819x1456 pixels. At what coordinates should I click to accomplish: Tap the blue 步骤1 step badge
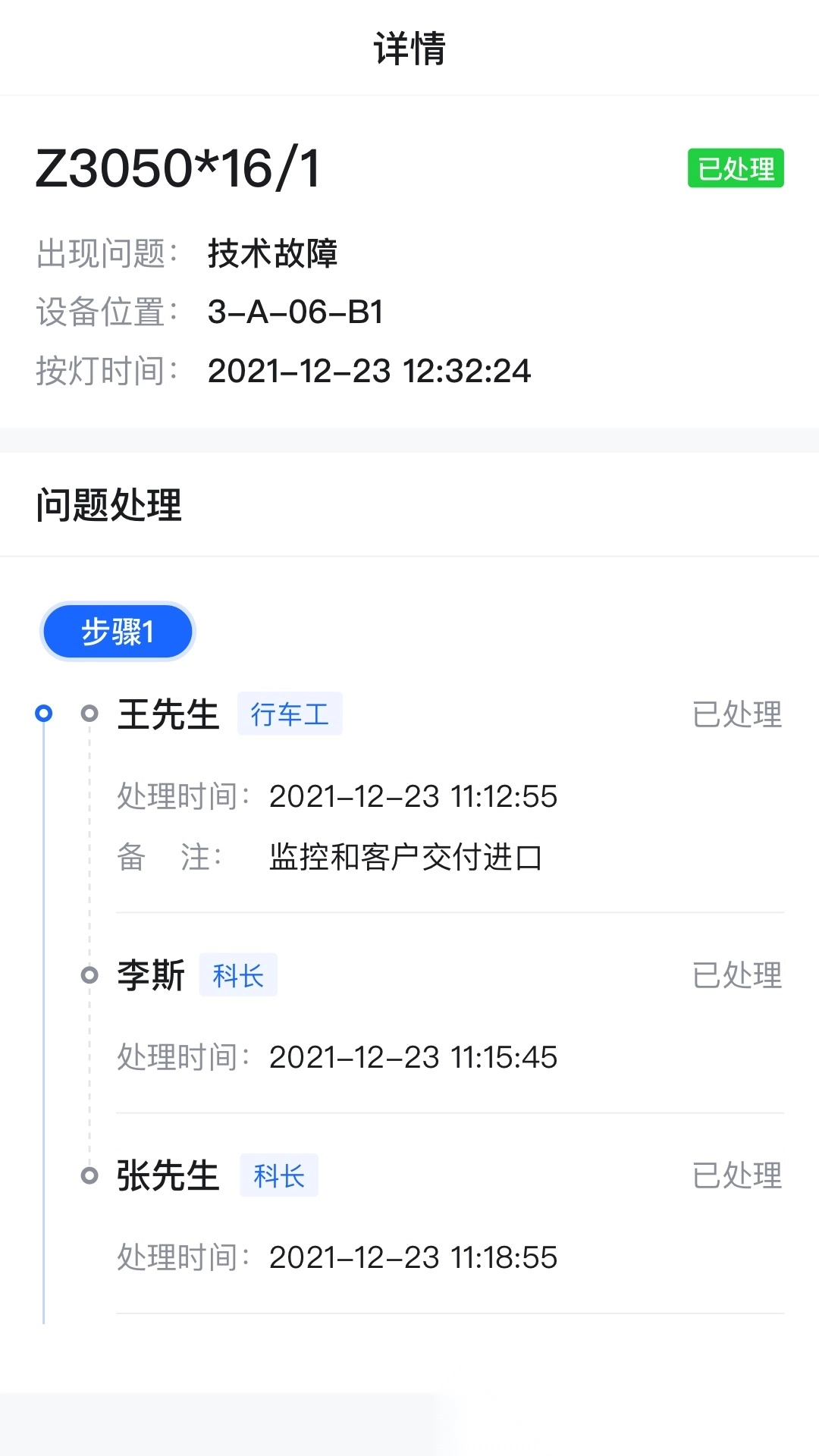click(117, 631)
